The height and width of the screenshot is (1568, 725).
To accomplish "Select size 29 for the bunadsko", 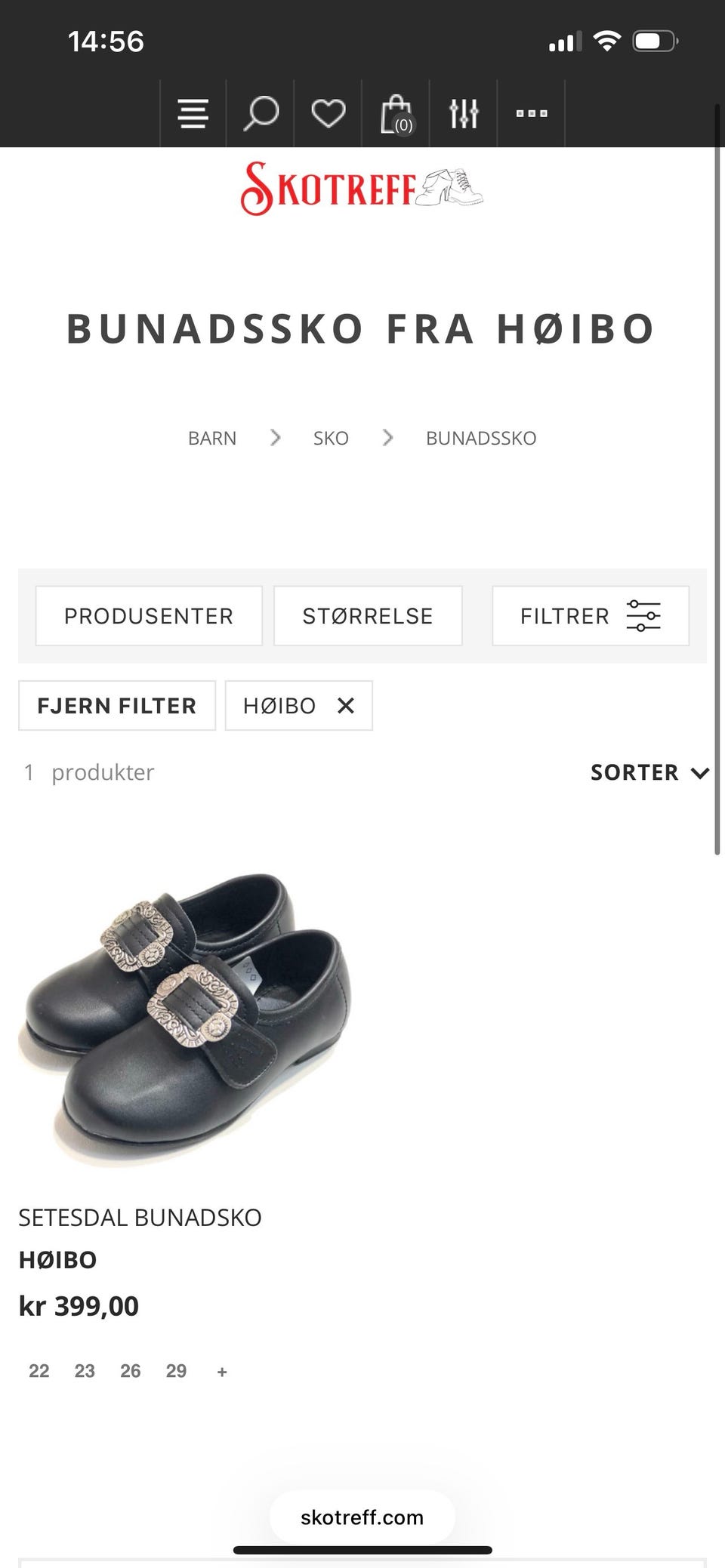I will (x=177, y=1370).
